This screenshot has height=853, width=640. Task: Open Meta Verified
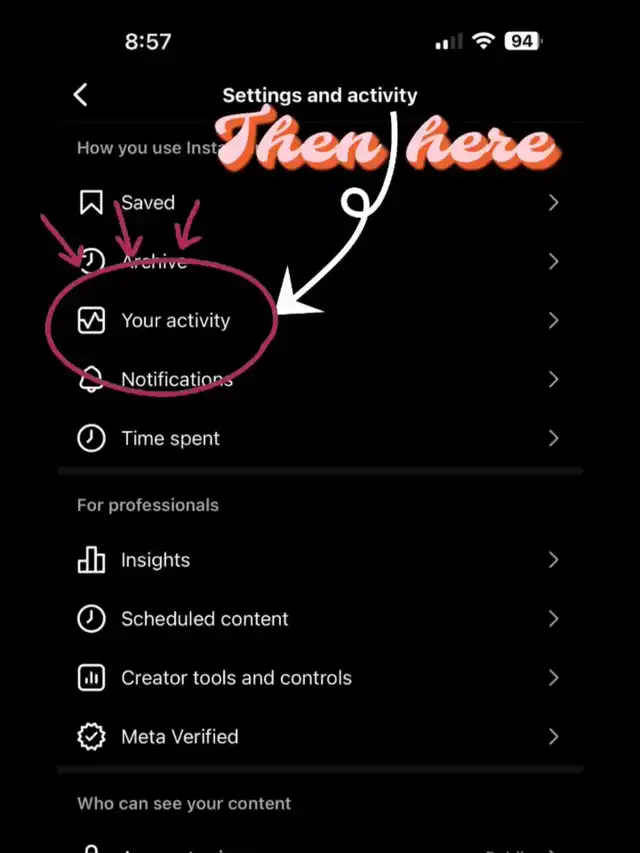tap(179, 737)
